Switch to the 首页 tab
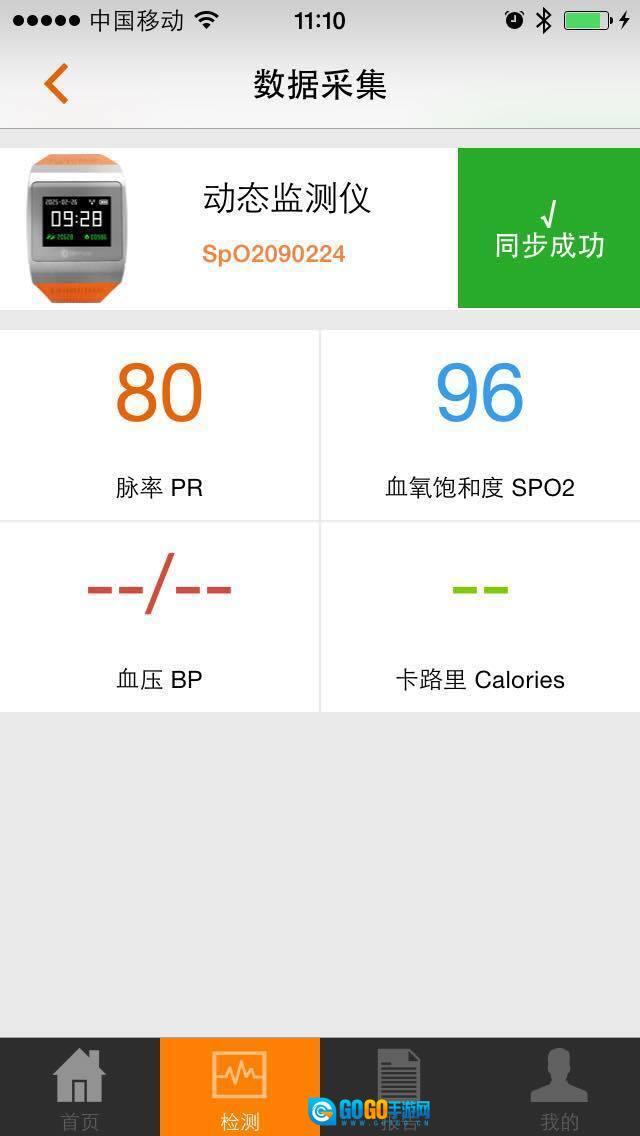The width and height of the screenshot is (640, 1136). (80, 1088)
